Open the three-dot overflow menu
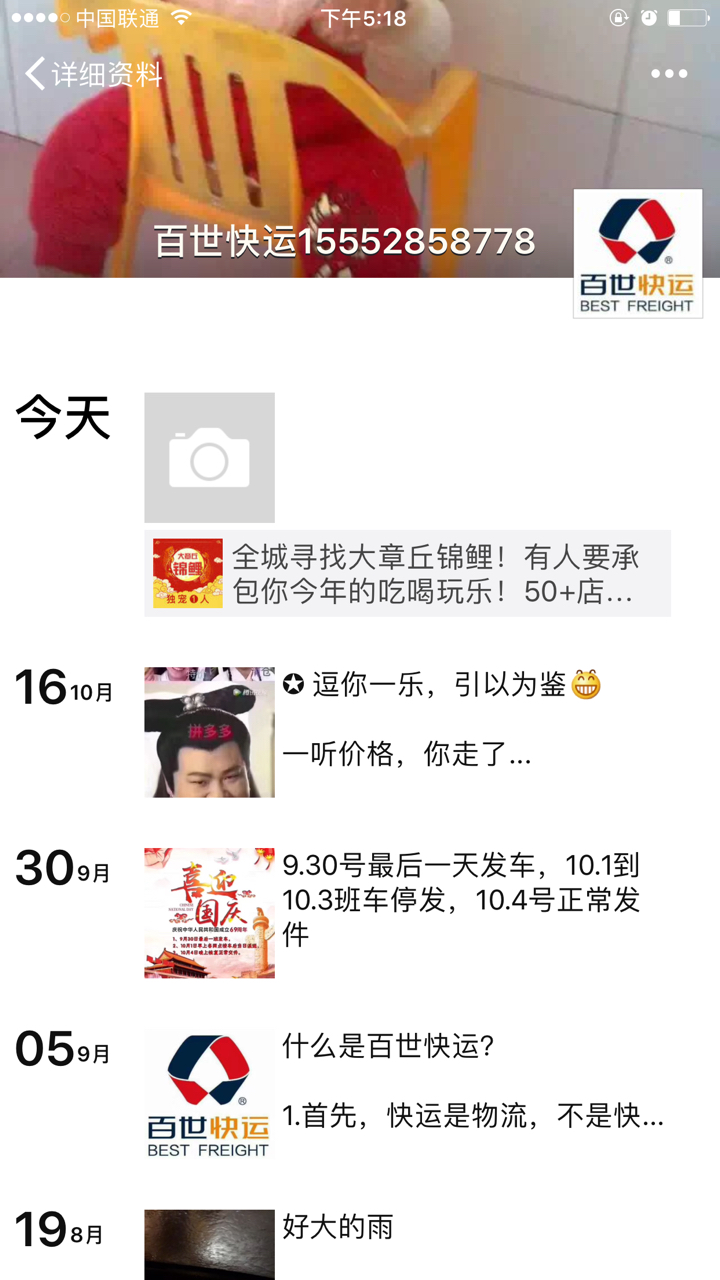 pyautogui.click(x=668, y=74)
